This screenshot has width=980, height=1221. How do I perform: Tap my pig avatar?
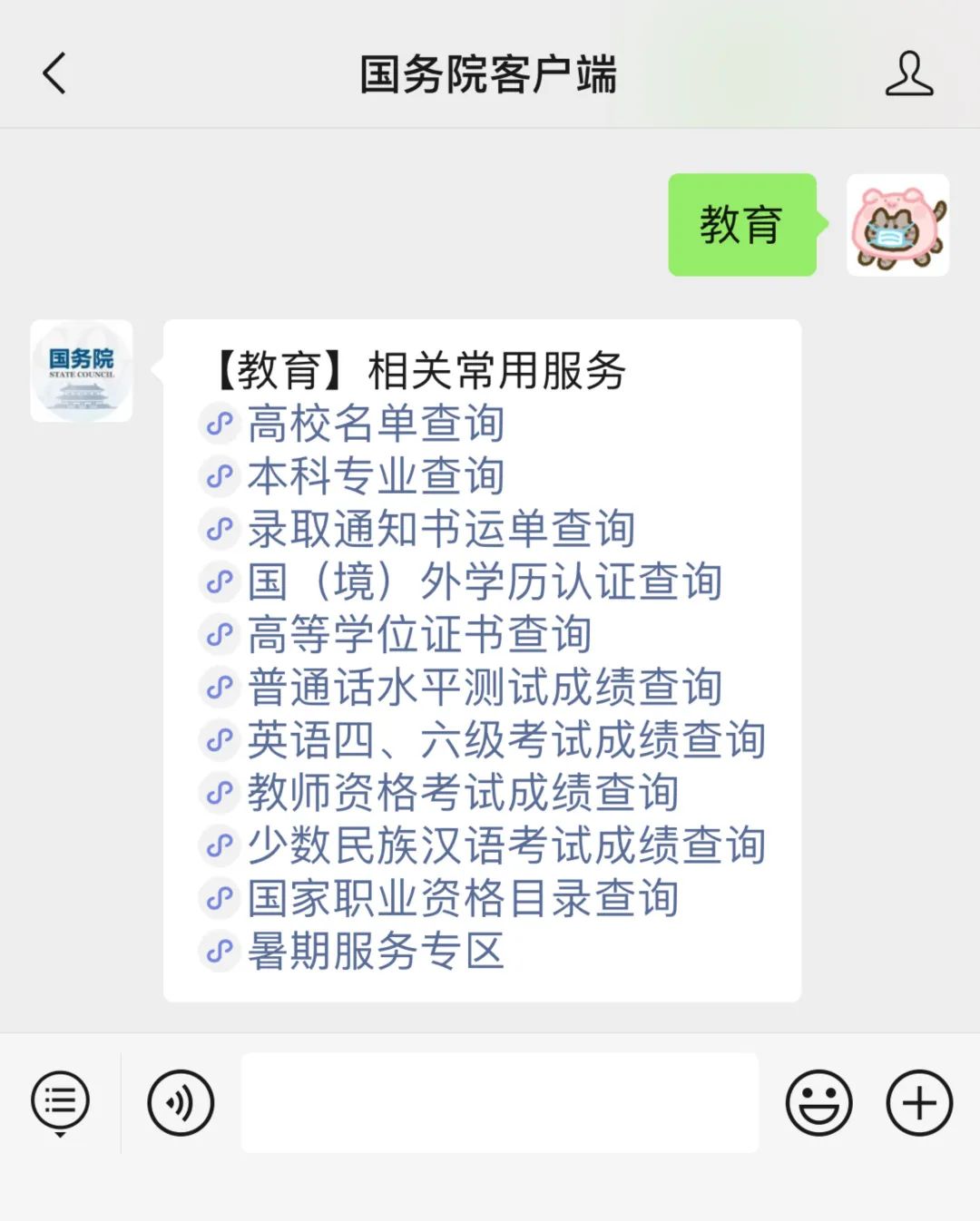pyautogui.click(x=897, y=225)
